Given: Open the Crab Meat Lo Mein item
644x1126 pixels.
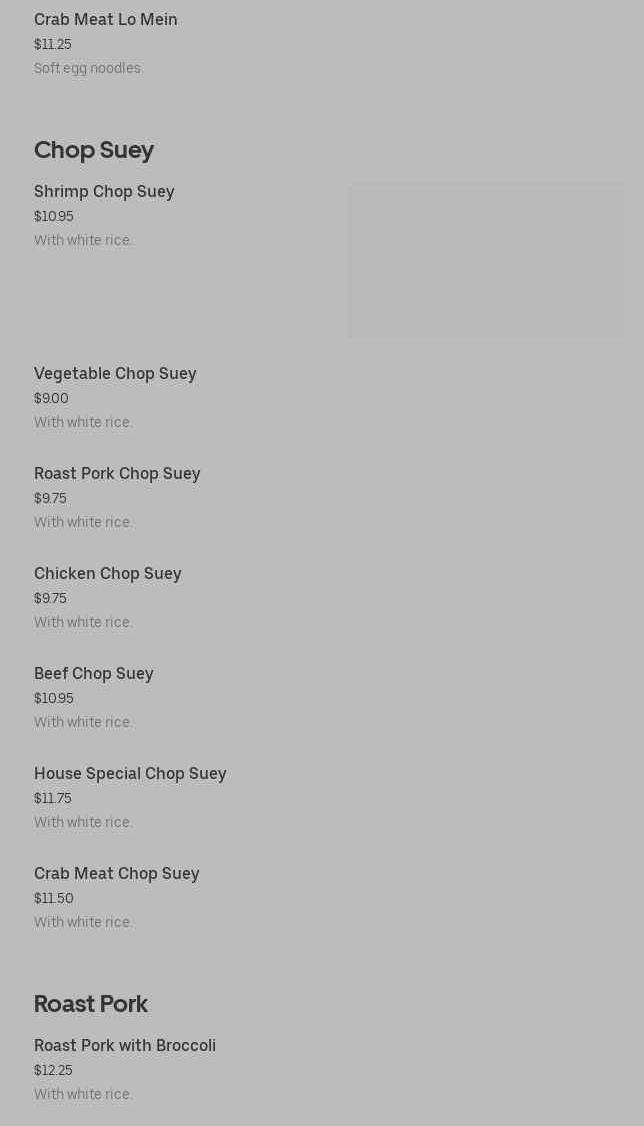Looking at the screenshot, I should click(x=105, y=20).
